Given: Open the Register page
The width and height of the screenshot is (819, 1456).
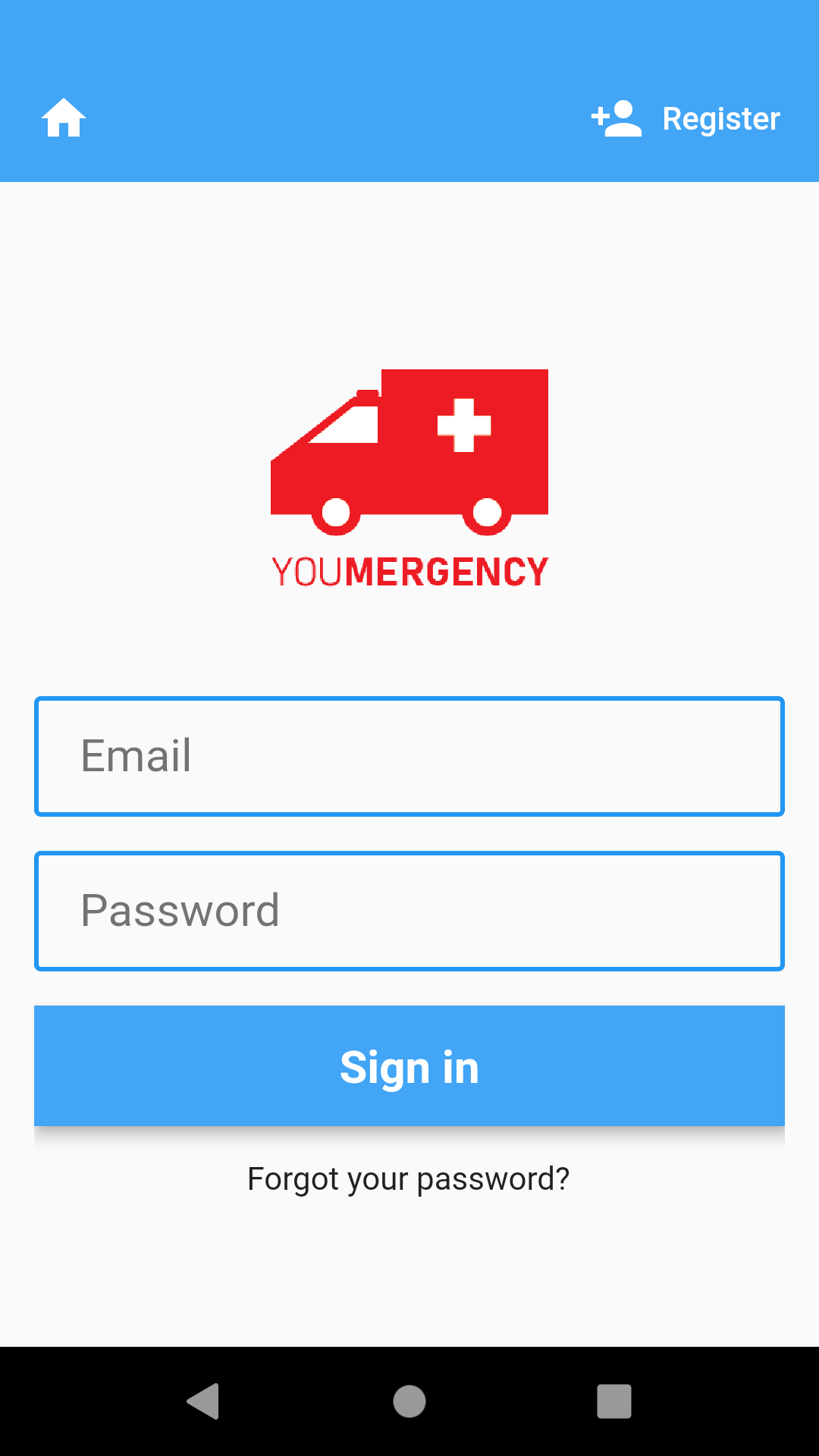Looking at the screenshot, I should [686, 118].
